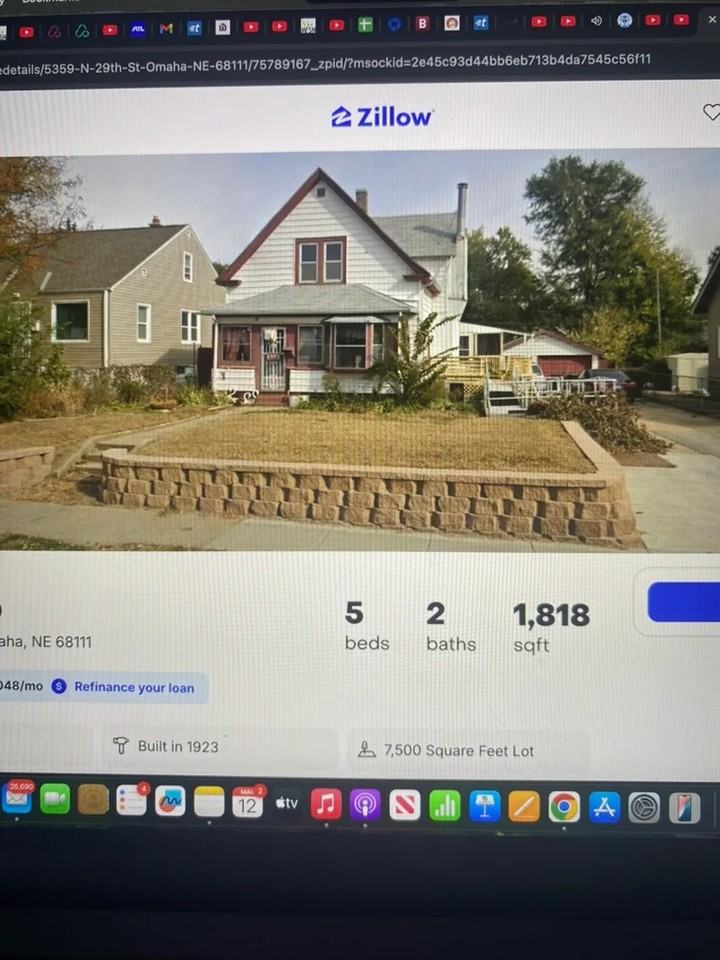
Task: Save this home with the heart icon
Action: click(x=711, y=112)
